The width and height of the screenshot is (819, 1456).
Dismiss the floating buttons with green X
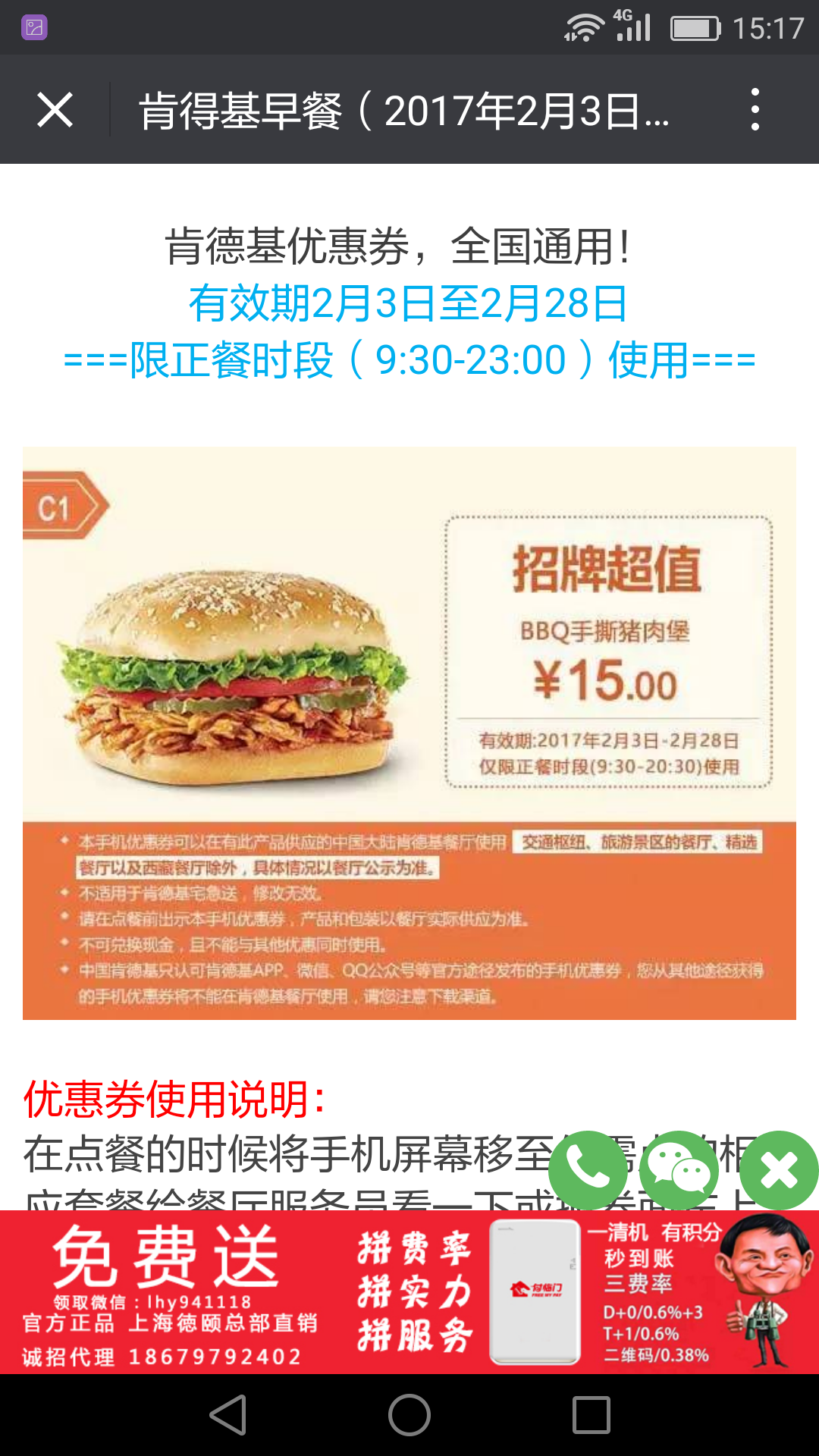point(779,1170)
